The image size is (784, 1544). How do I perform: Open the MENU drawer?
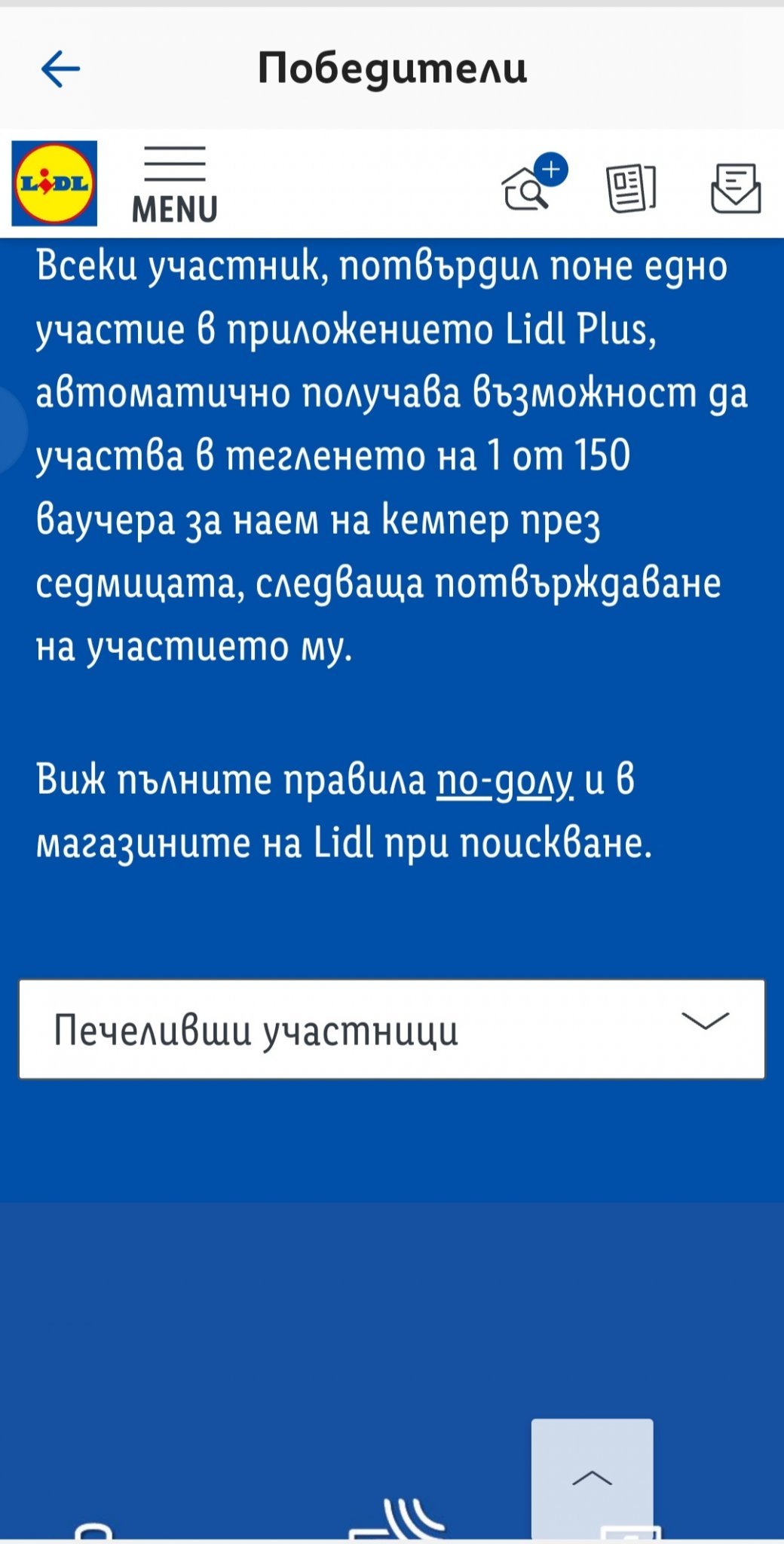tap(175, 185)
